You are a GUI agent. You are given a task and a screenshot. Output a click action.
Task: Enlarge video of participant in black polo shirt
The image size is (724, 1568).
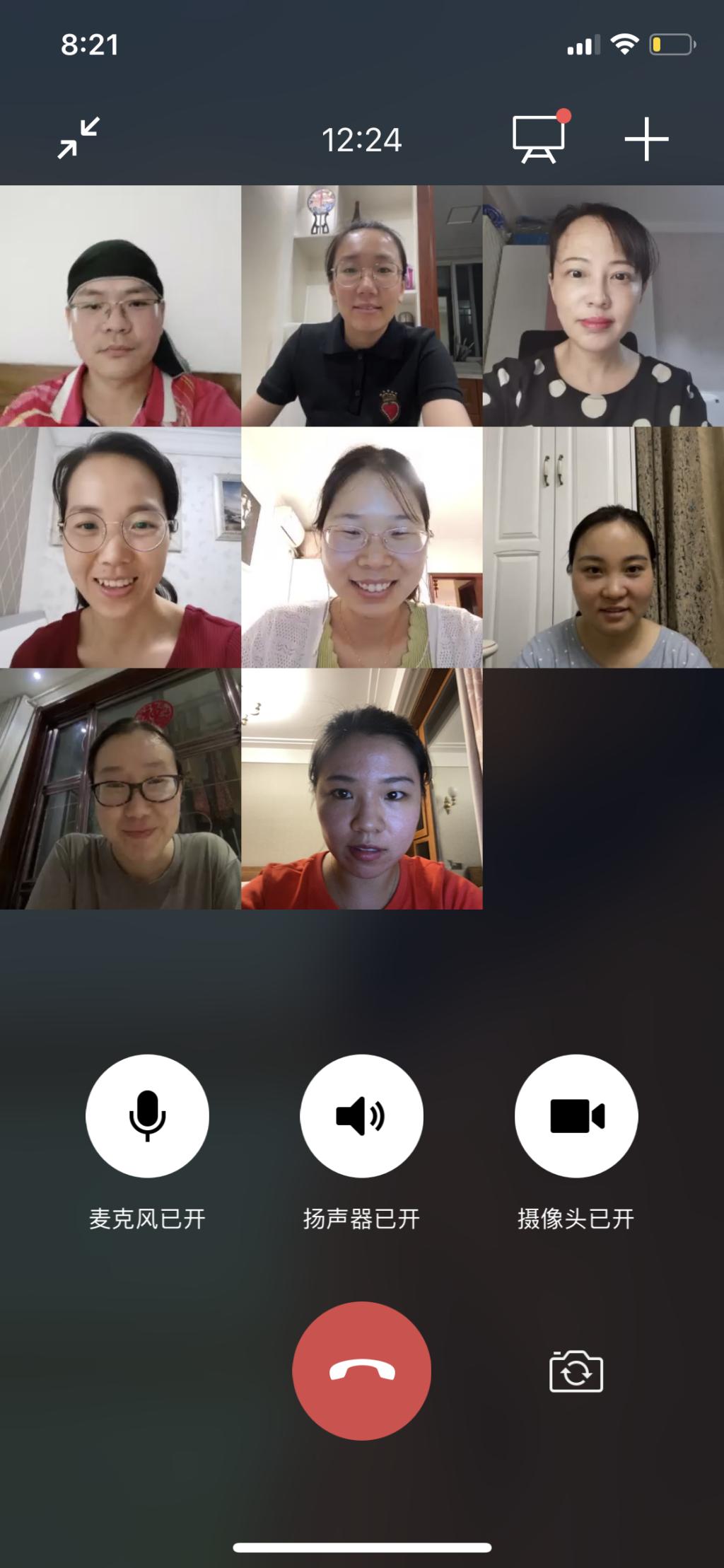point(361,306)
